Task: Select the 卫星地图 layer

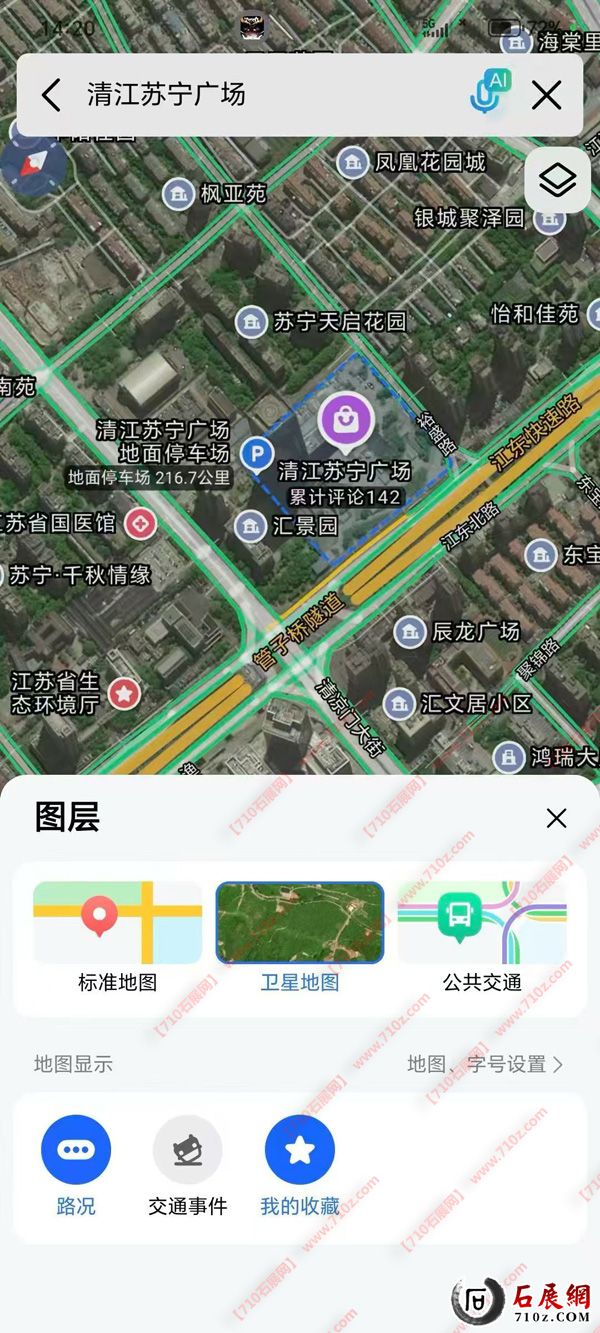Action: coord(300,937)
